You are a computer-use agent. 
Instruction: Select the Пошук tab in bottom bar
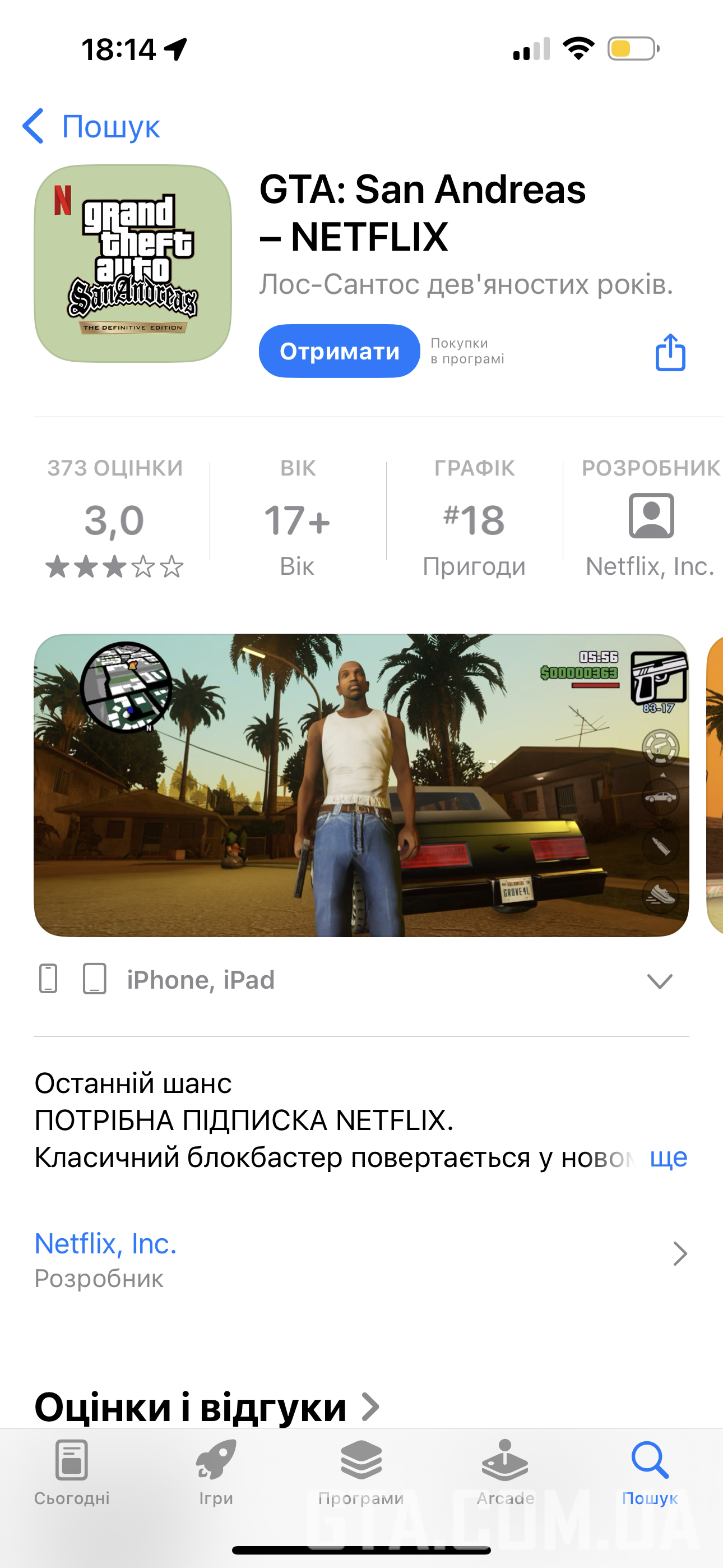[x=650, y=1472]
